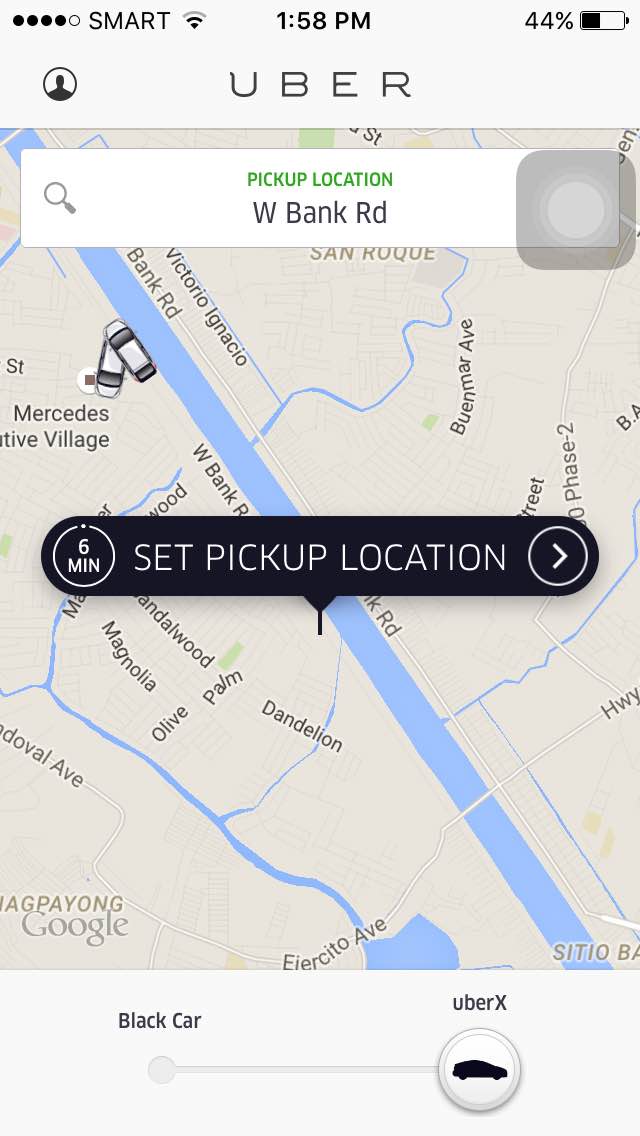
Task: Select the Black Car option
Action: [x=160, y=1069]
